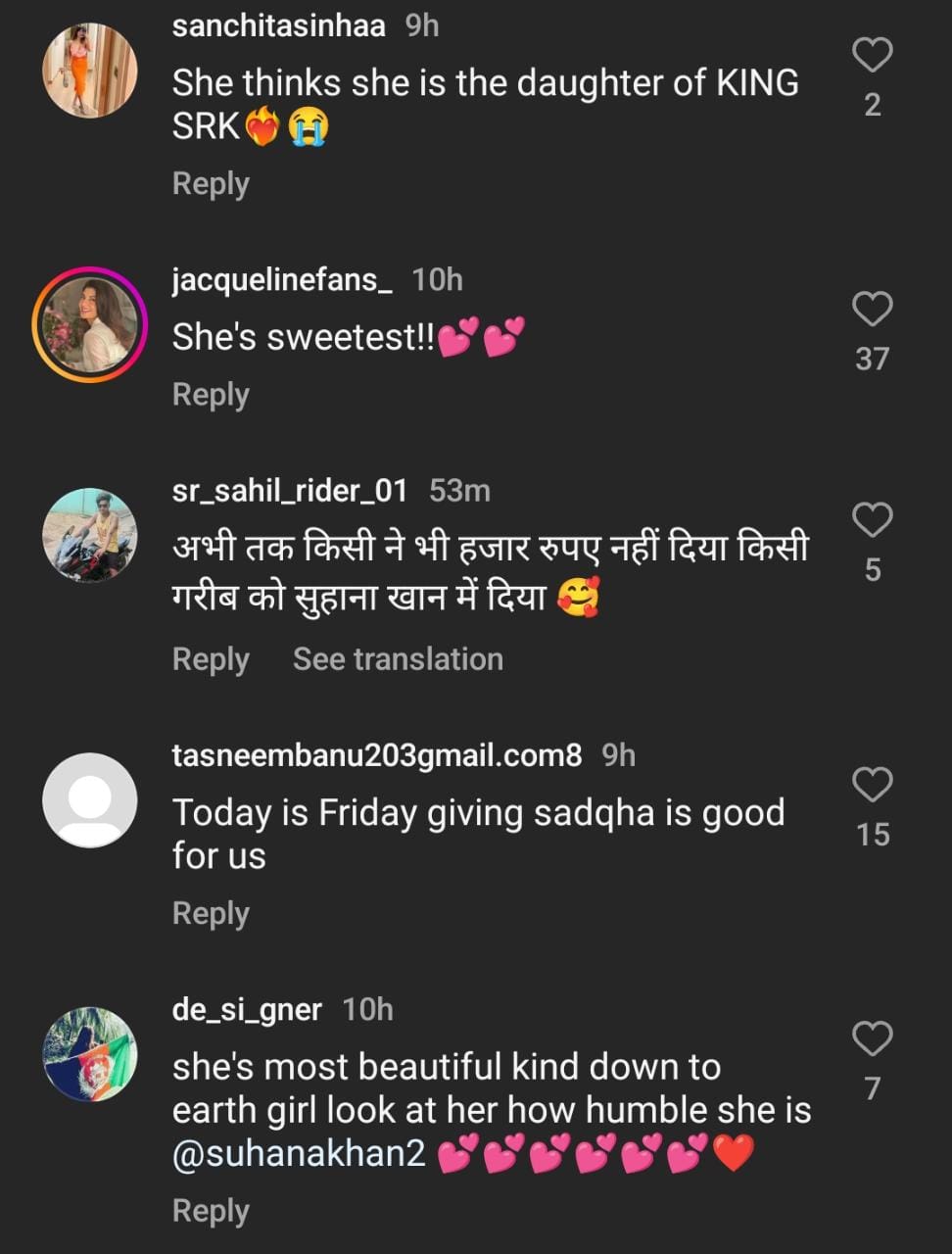Open the @suhanakhan2 mention

tap(299, 1153)
